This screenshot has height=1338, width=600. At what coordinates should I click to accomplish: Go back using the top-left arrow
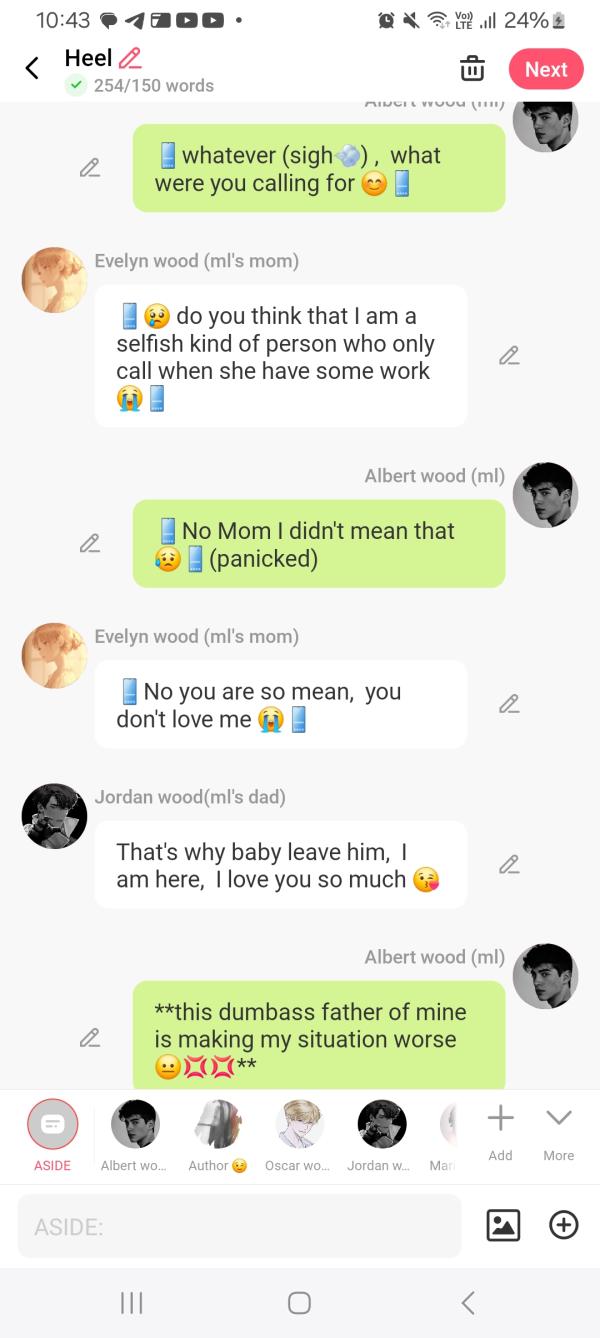coord(32,69)
